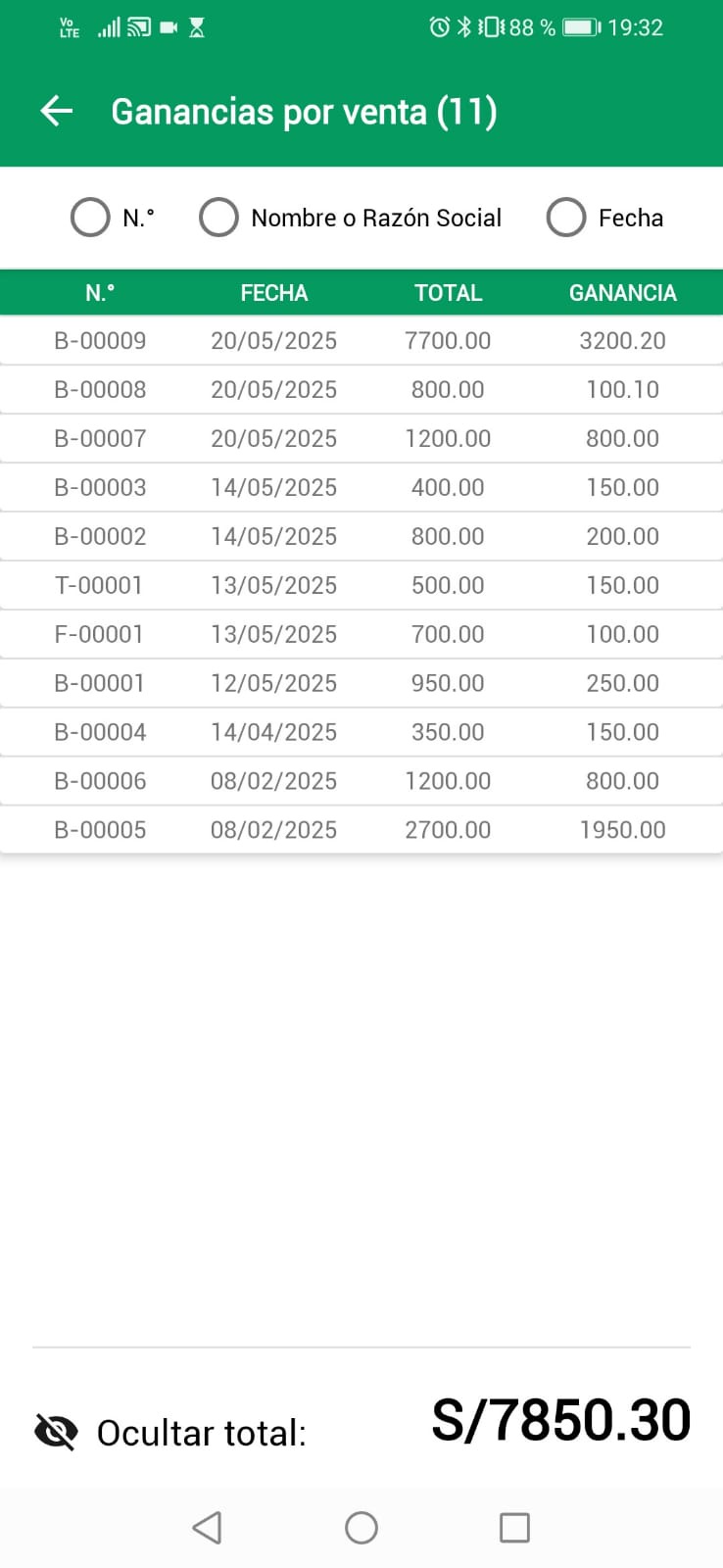Open sale B-00003 row
The height and width of the screenshot is (1568, 723).
361,488
